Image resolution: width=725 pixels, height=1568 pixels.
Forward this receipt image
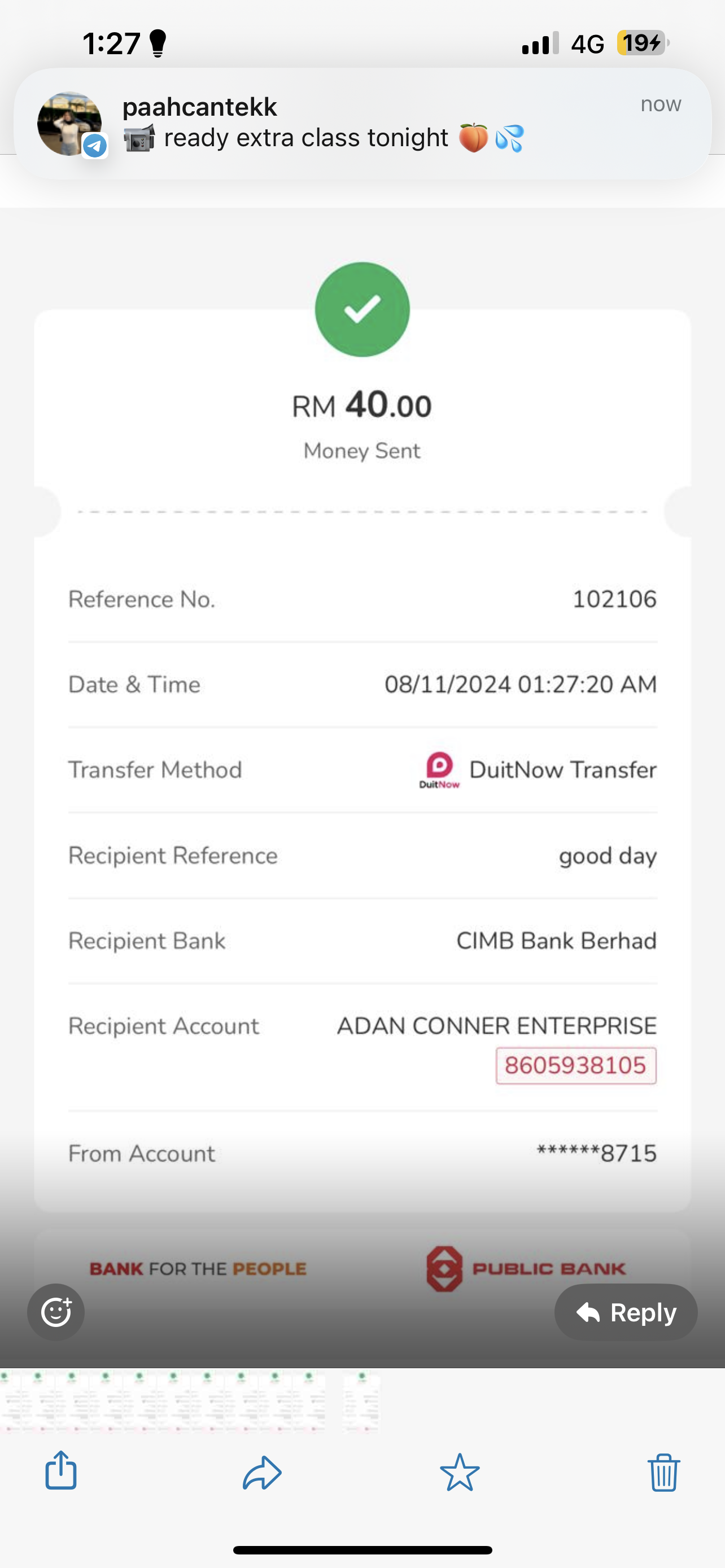click(x=262, y=1473)
